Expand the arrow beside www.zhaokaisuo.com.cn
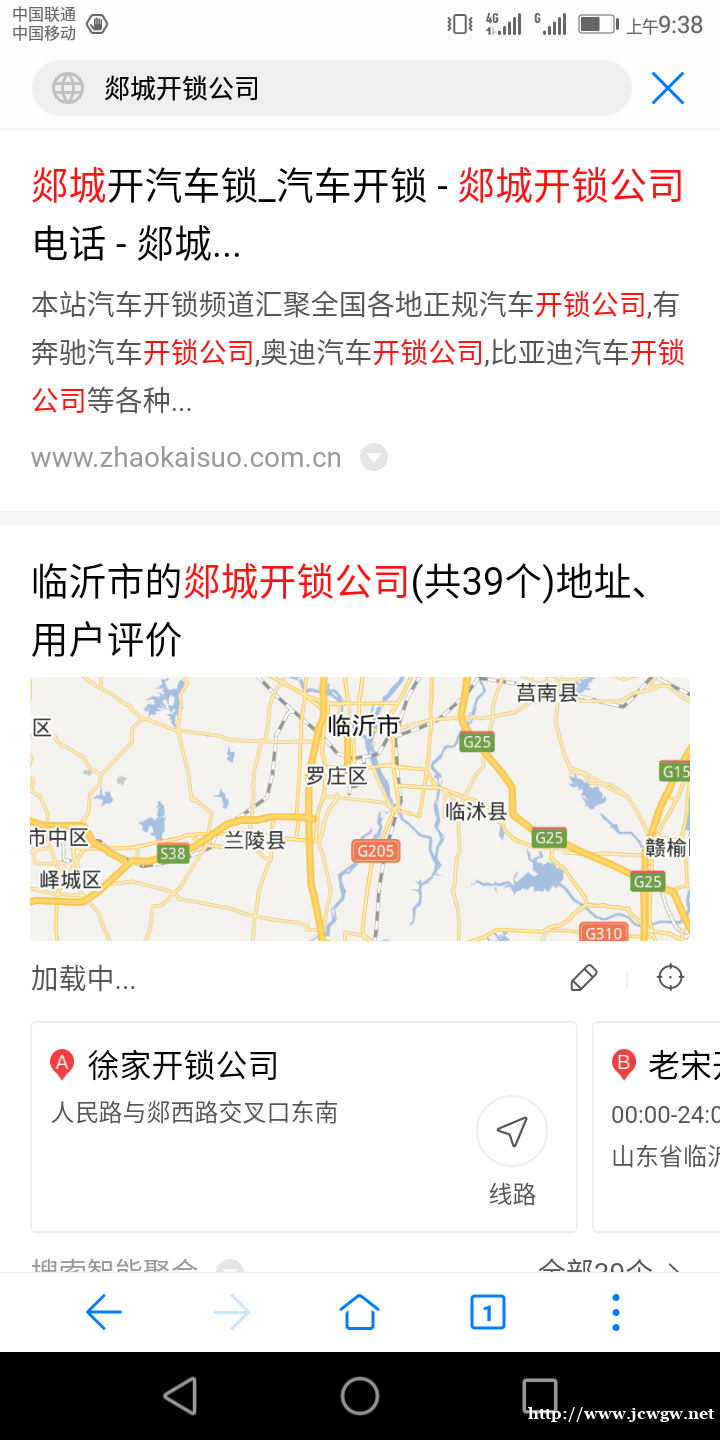This screenshot has width=720, height=1440. (374, 458)
